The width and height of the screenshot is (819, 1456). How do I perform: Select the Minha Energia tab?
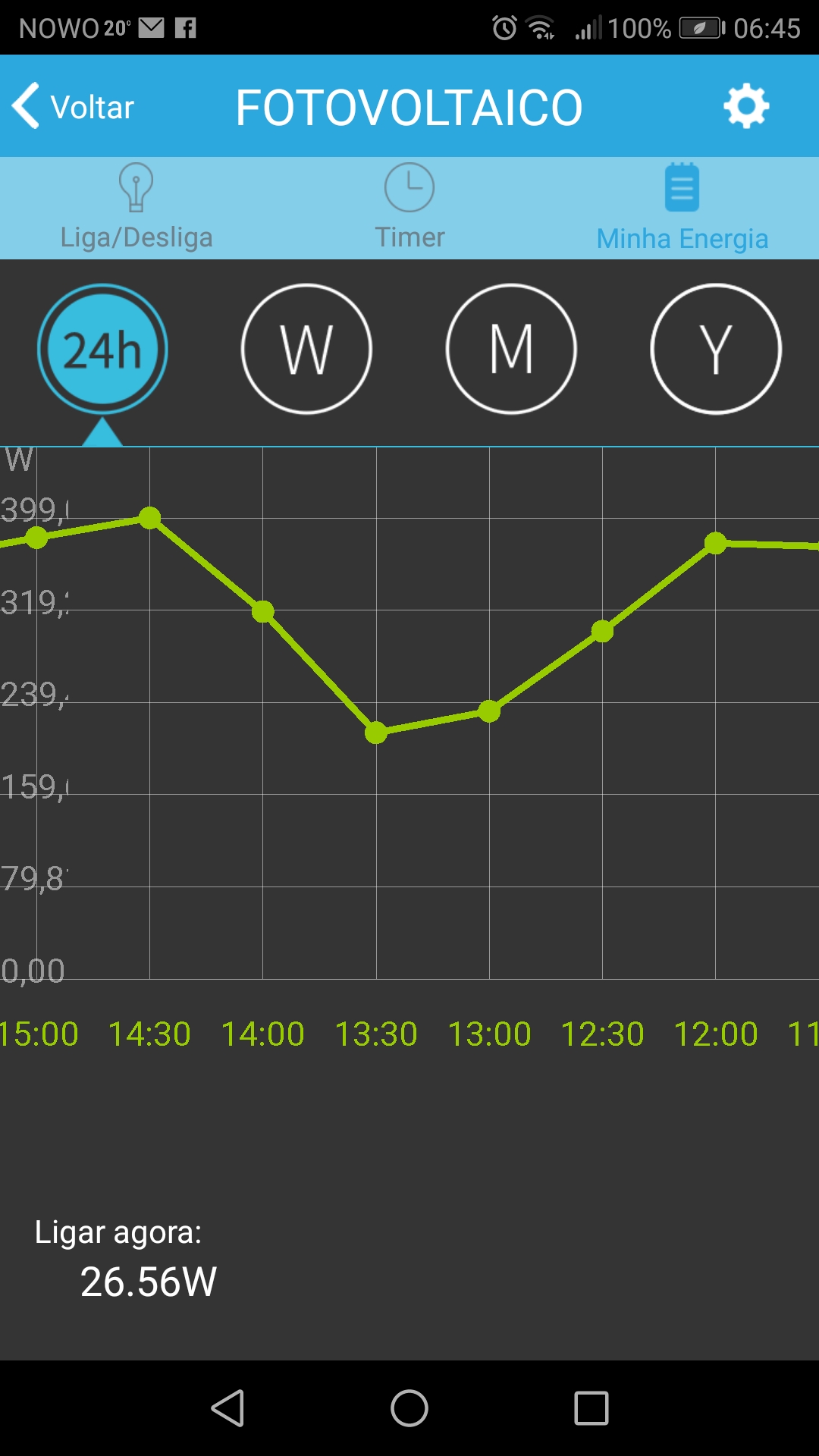682,208
